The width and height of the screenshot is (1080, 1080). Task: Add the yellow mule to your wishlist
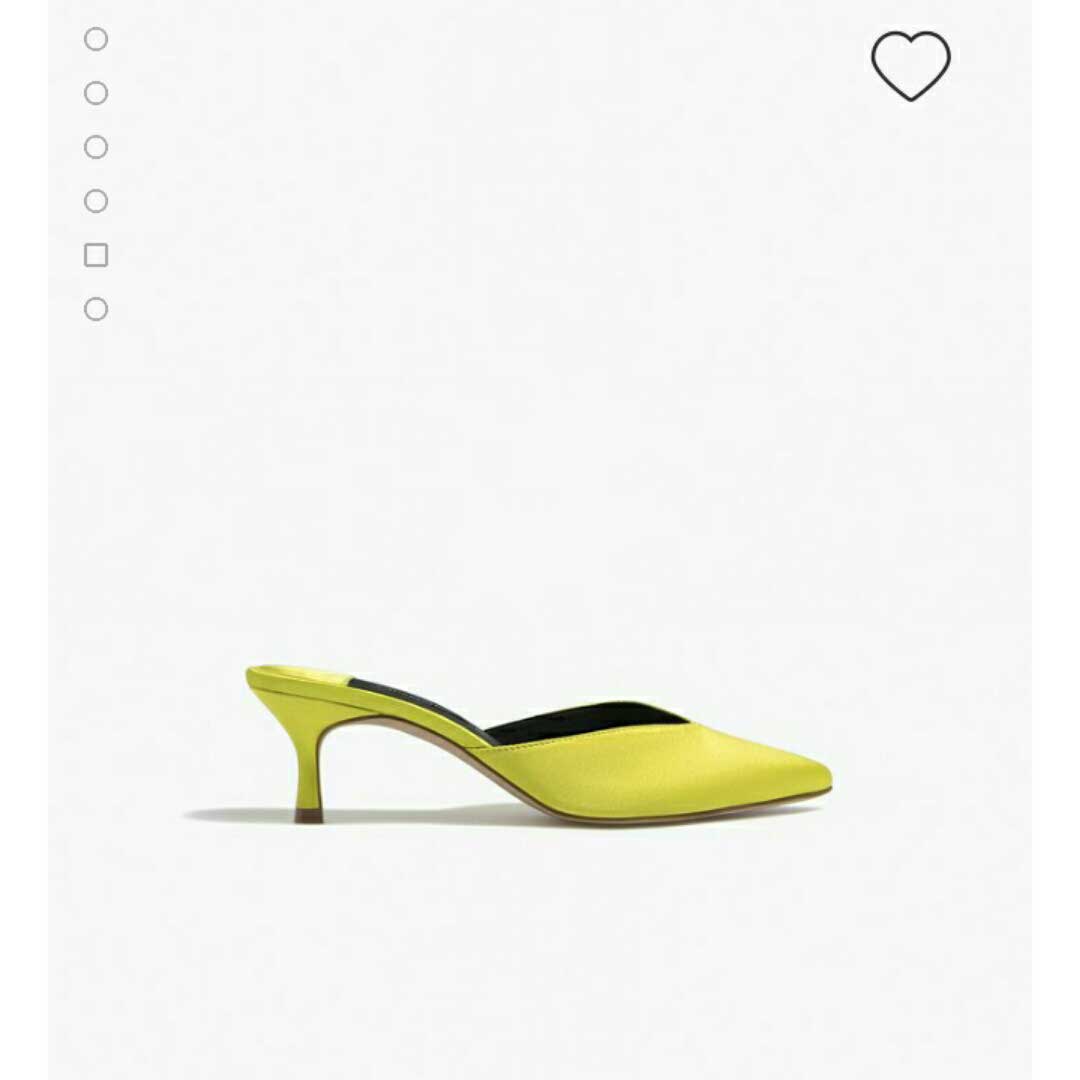(910, 65)
